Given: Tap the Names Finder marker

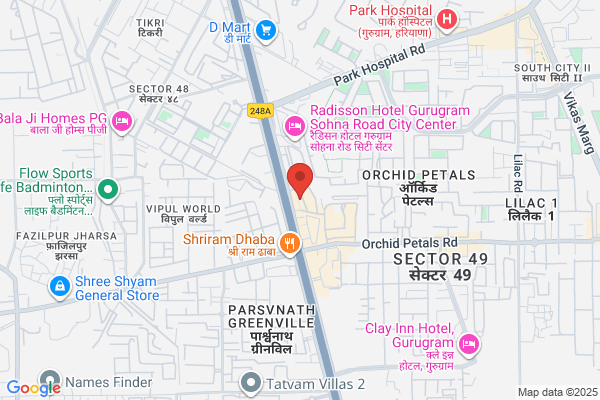Looking at the screenshot, I should click(x=50, y=380).
